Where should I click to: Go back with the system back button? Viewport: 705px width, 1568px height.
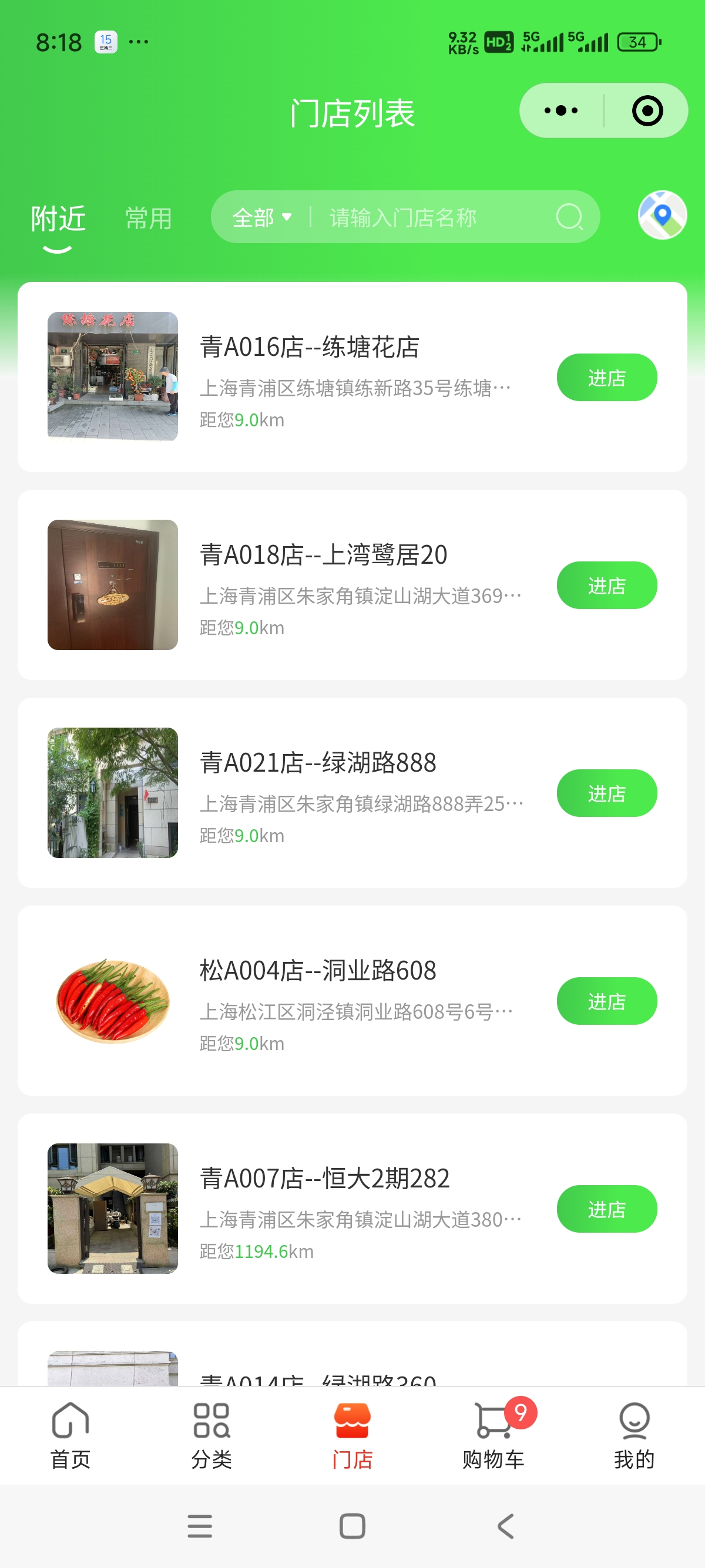(x=505, y=1526)
